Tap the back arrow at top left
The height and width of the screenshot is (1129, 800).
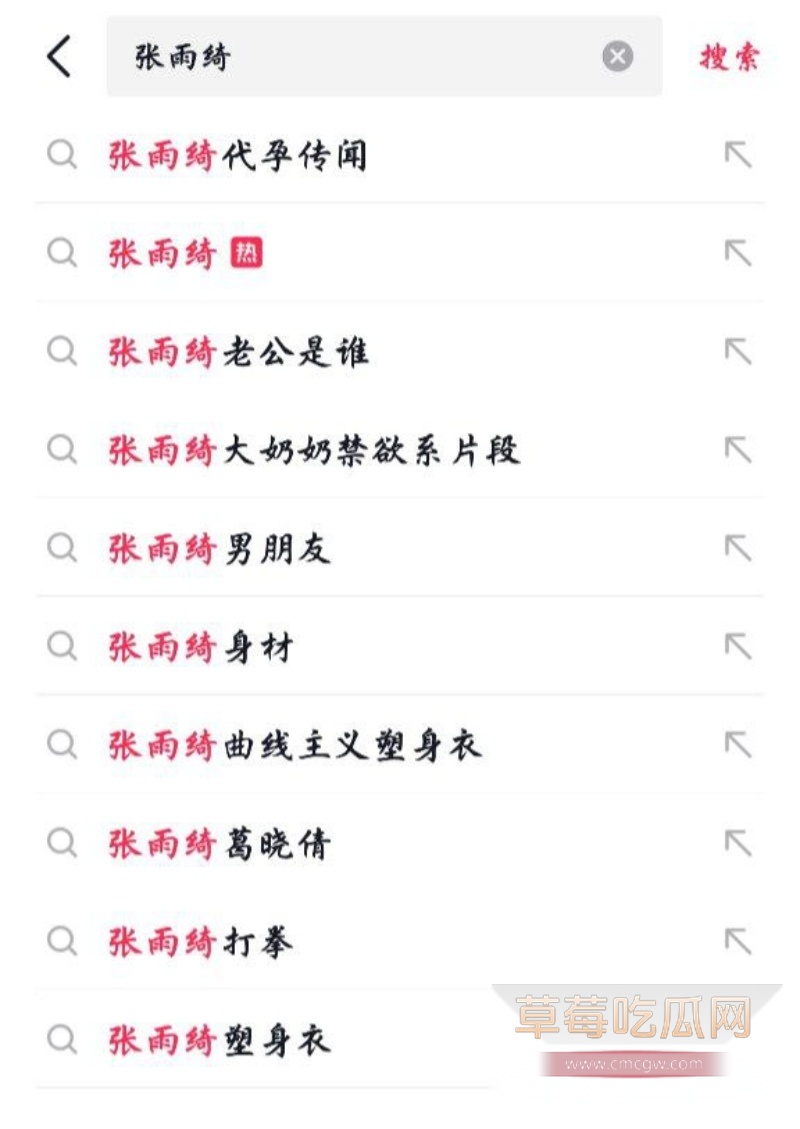click(x=57, y=57)
